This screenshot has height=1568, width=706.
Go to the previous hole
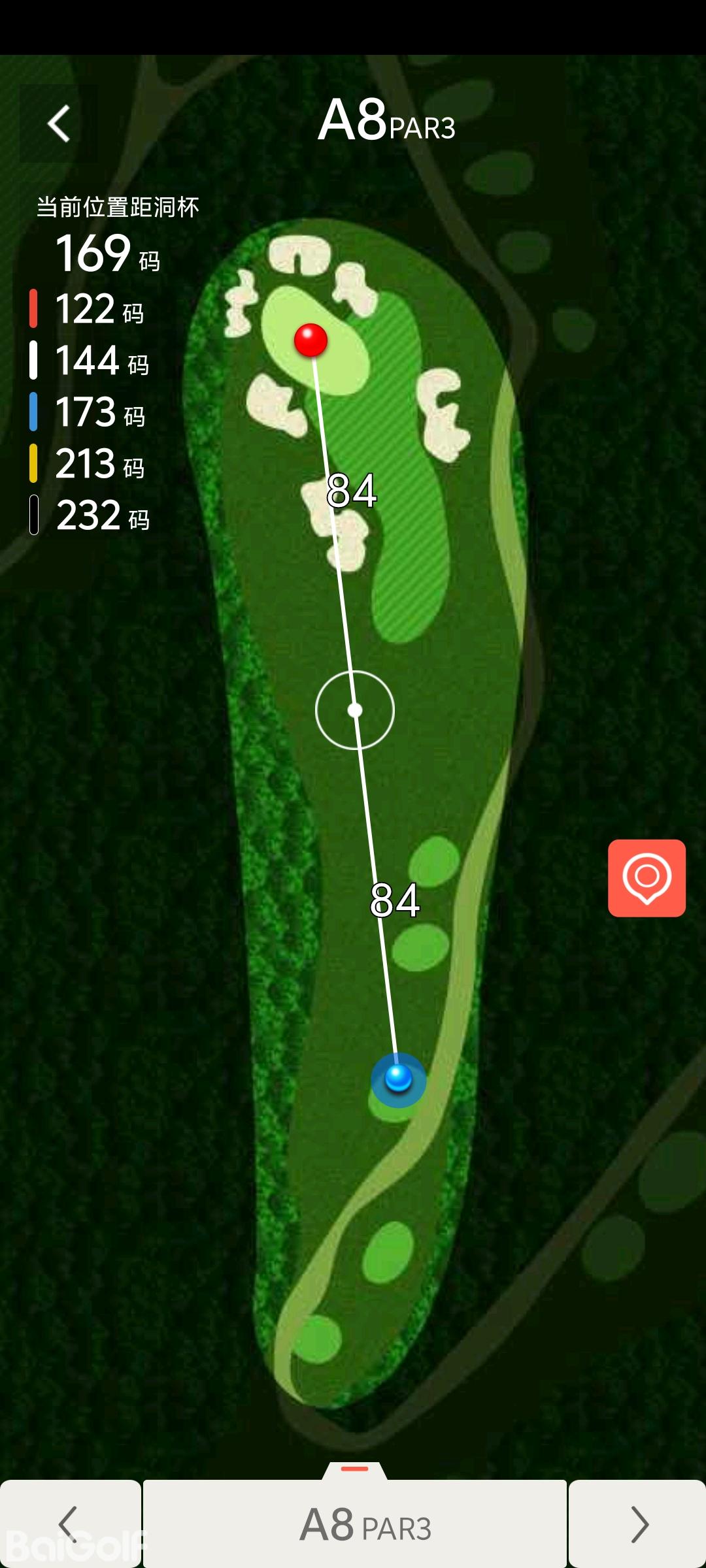pyautogui.click(x=70, y=1524)
